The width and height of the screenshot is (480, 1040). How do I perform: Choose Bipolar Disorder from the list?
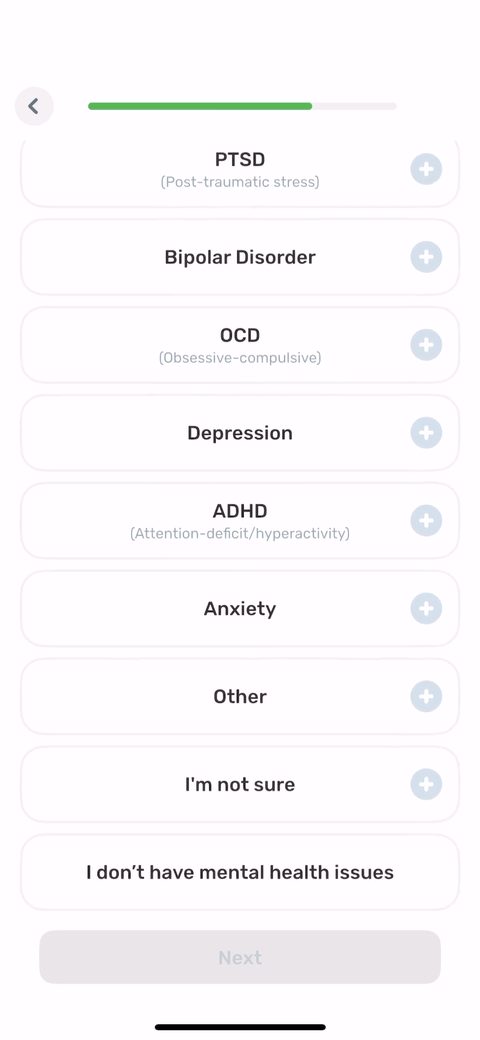[240, 257]
